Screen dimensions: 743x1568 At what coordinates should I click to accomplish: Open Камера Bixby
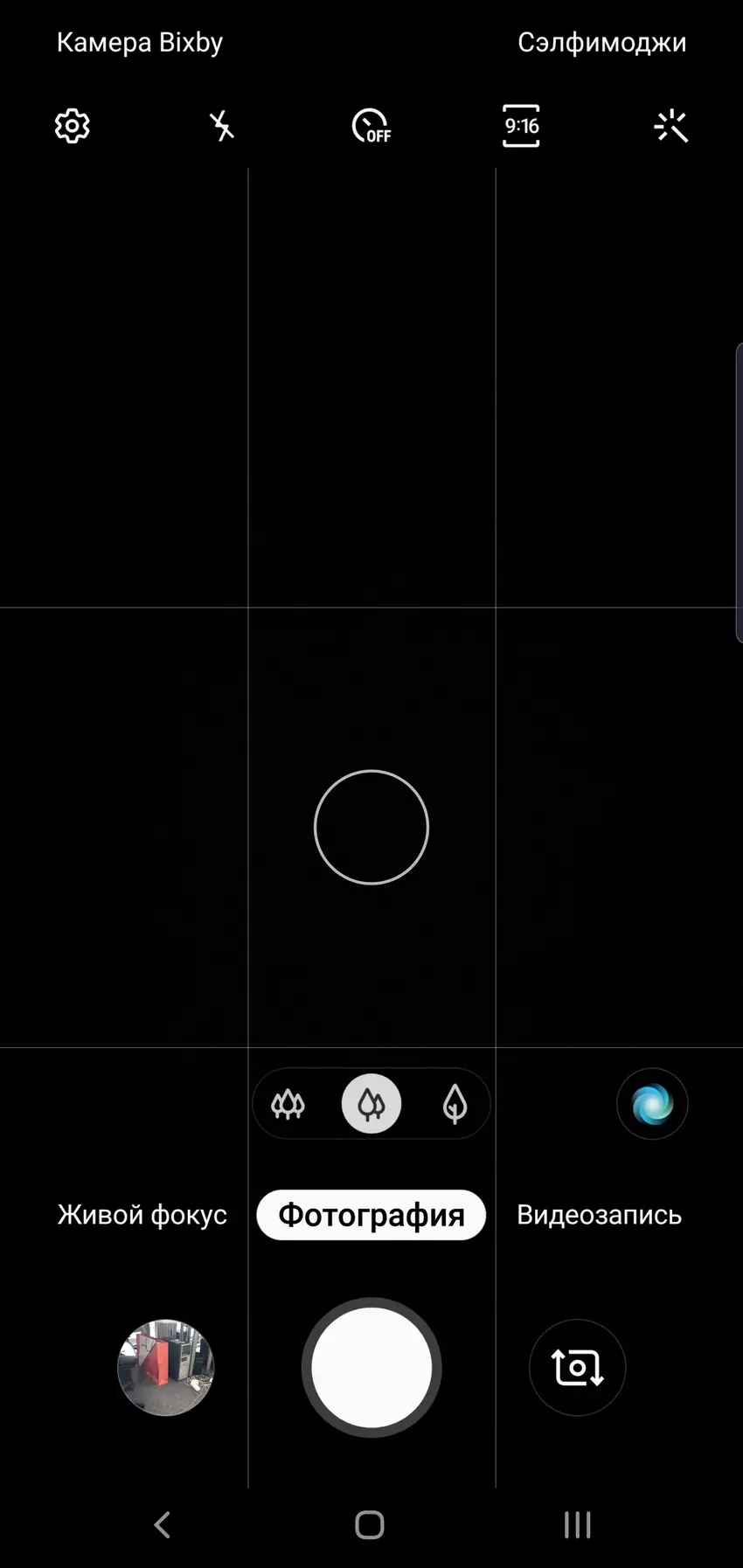[x=139, y=41]
